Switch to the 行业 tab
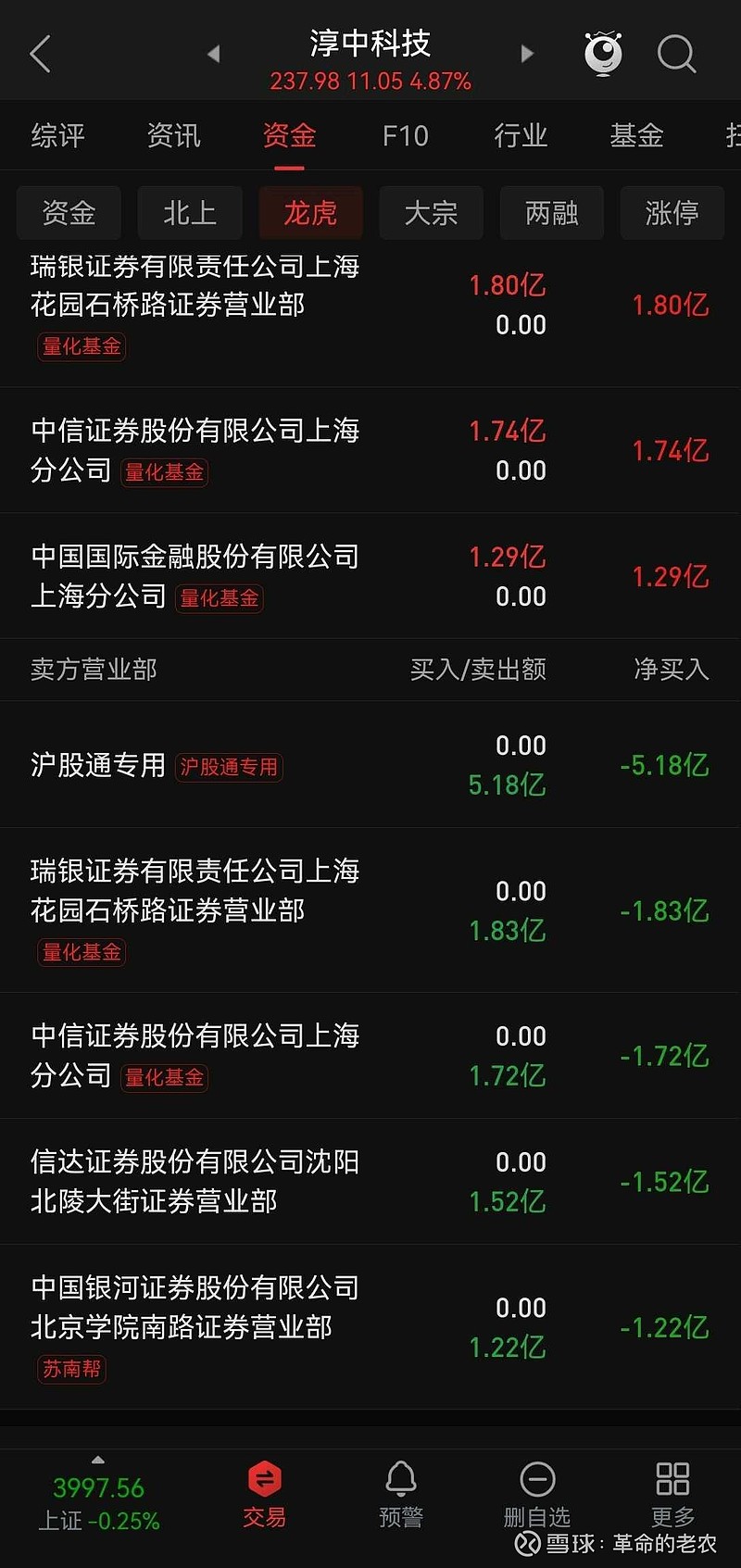Viewport: 741px width, 1568px height. [x=521, y=136]
